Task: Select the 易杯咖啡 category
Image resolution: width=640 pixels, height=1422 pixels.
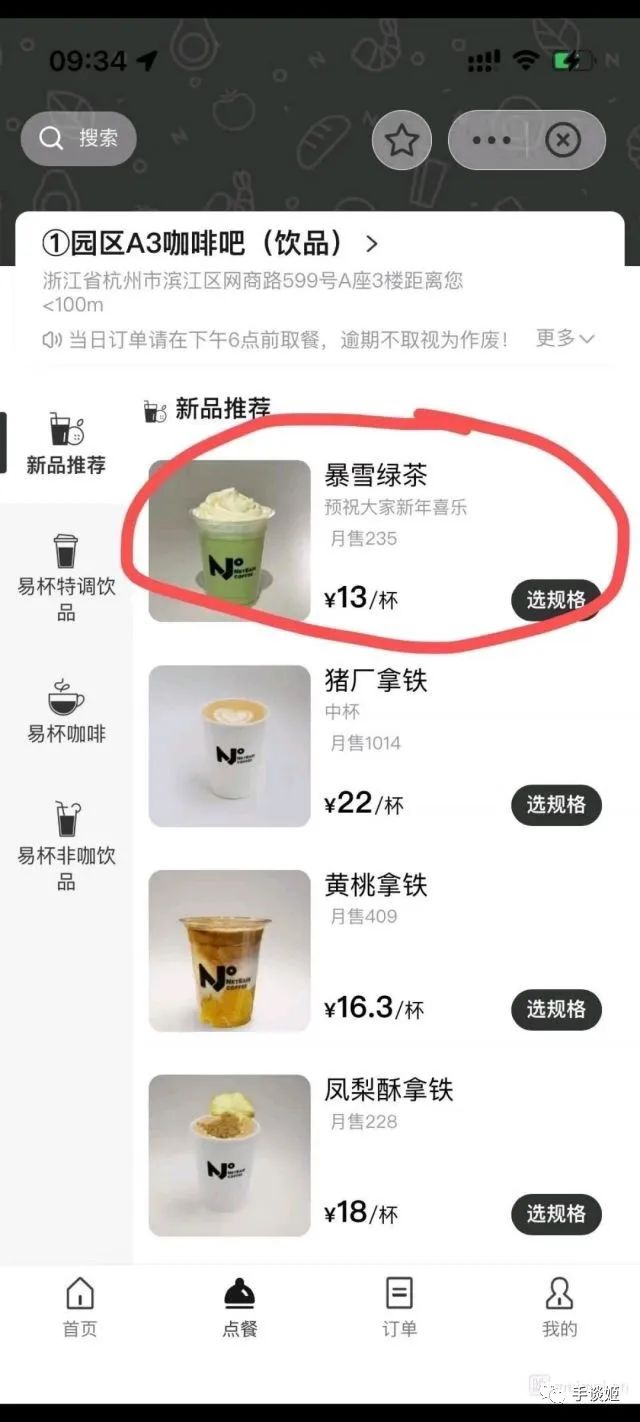Action: [x=66, y=711]
